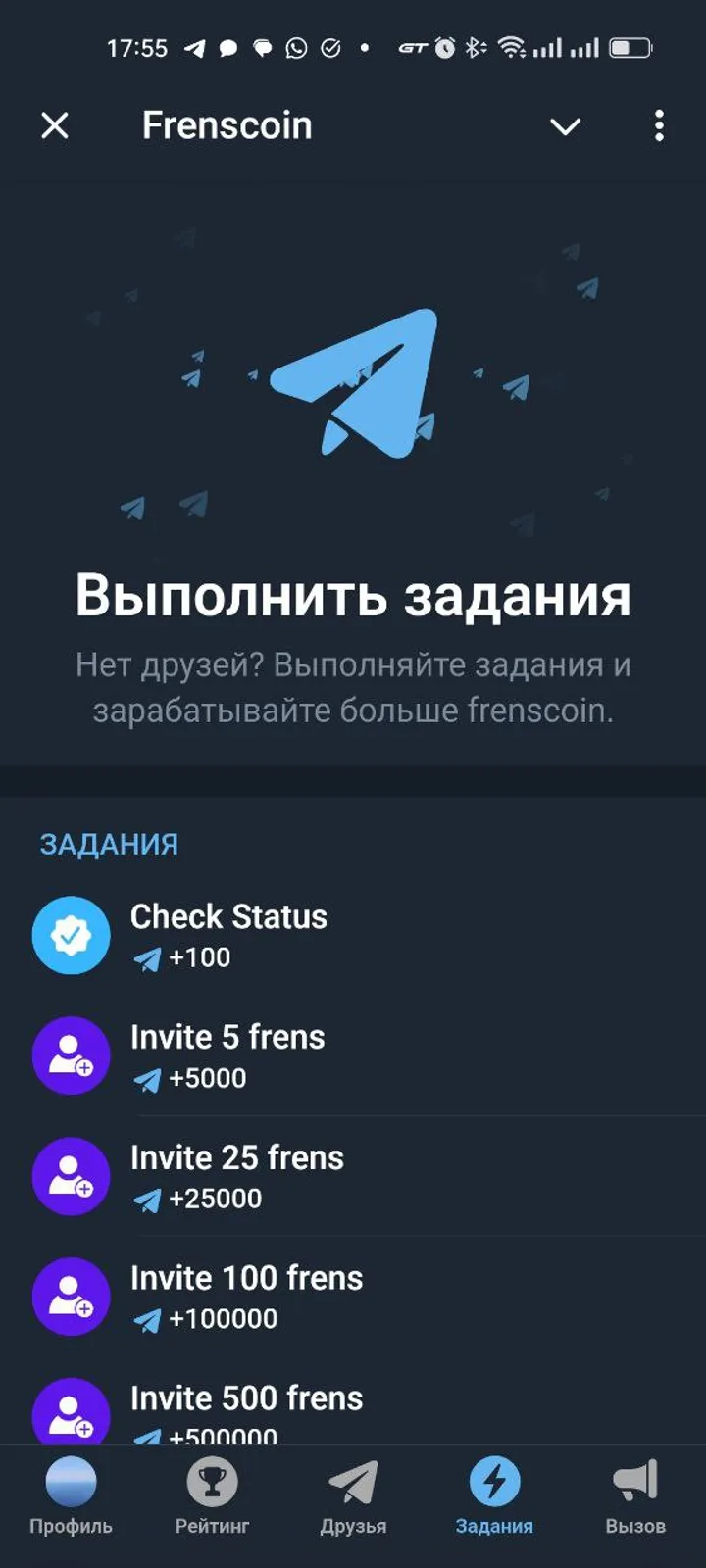
Task: Open Вызов via the megaphone icon
Action: 635,1482
